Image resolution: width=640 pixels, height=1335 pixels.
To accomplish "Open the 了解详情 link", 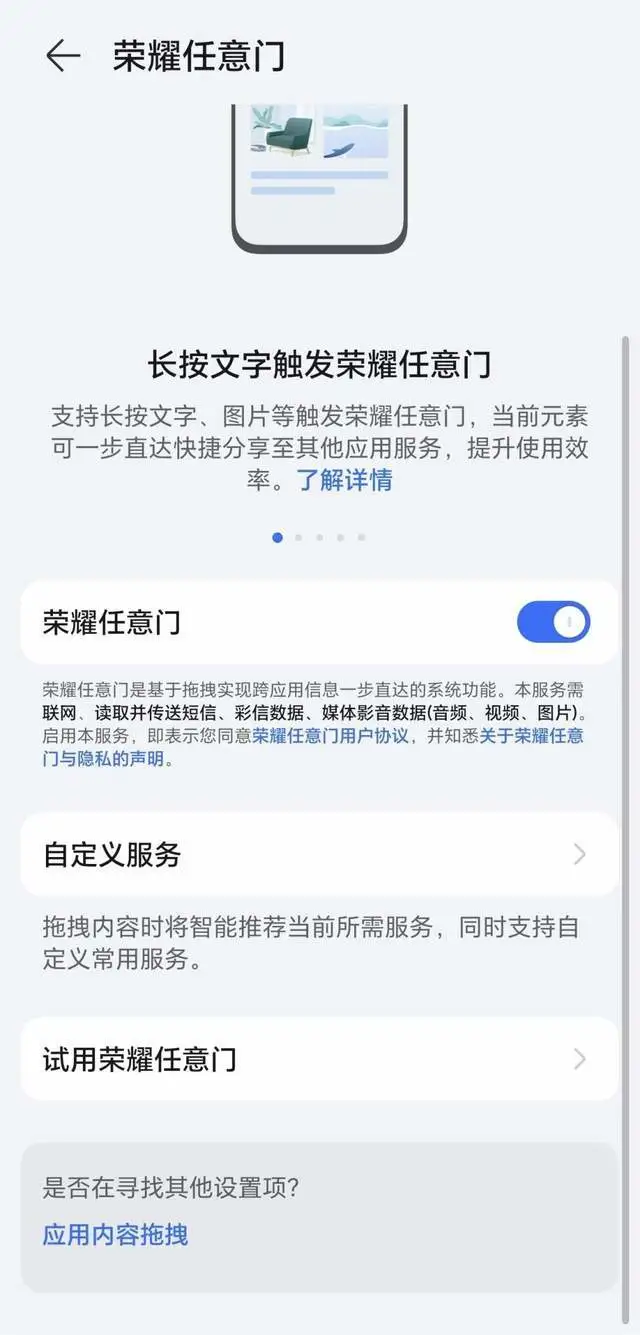I will tap(344, 480).
